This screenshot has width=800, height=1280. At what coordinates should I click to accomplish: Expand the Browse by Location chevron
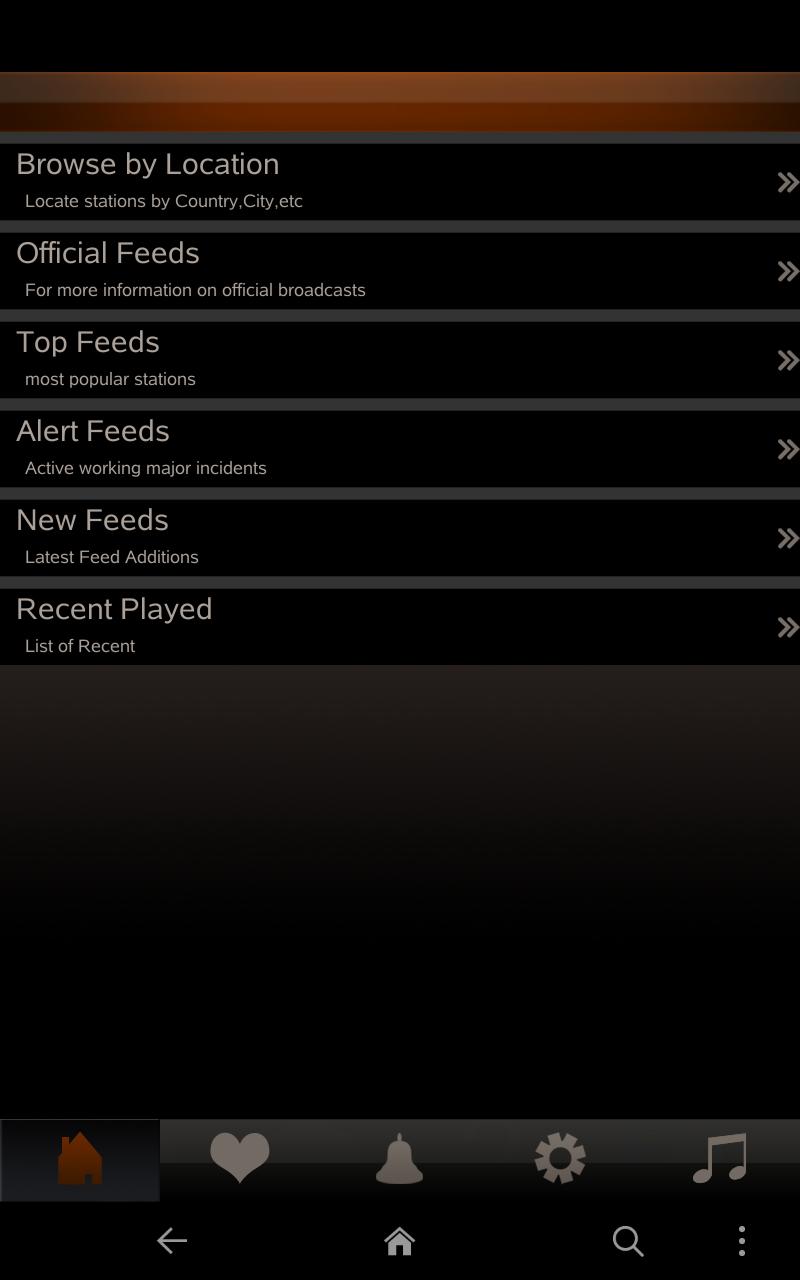click(789, 182)
